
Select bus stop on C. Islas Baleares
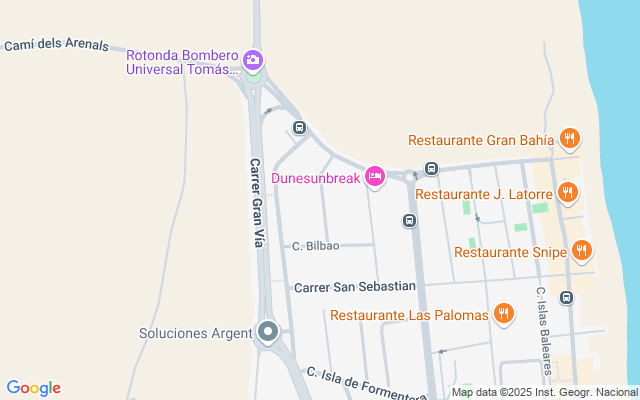click(567, 297)
